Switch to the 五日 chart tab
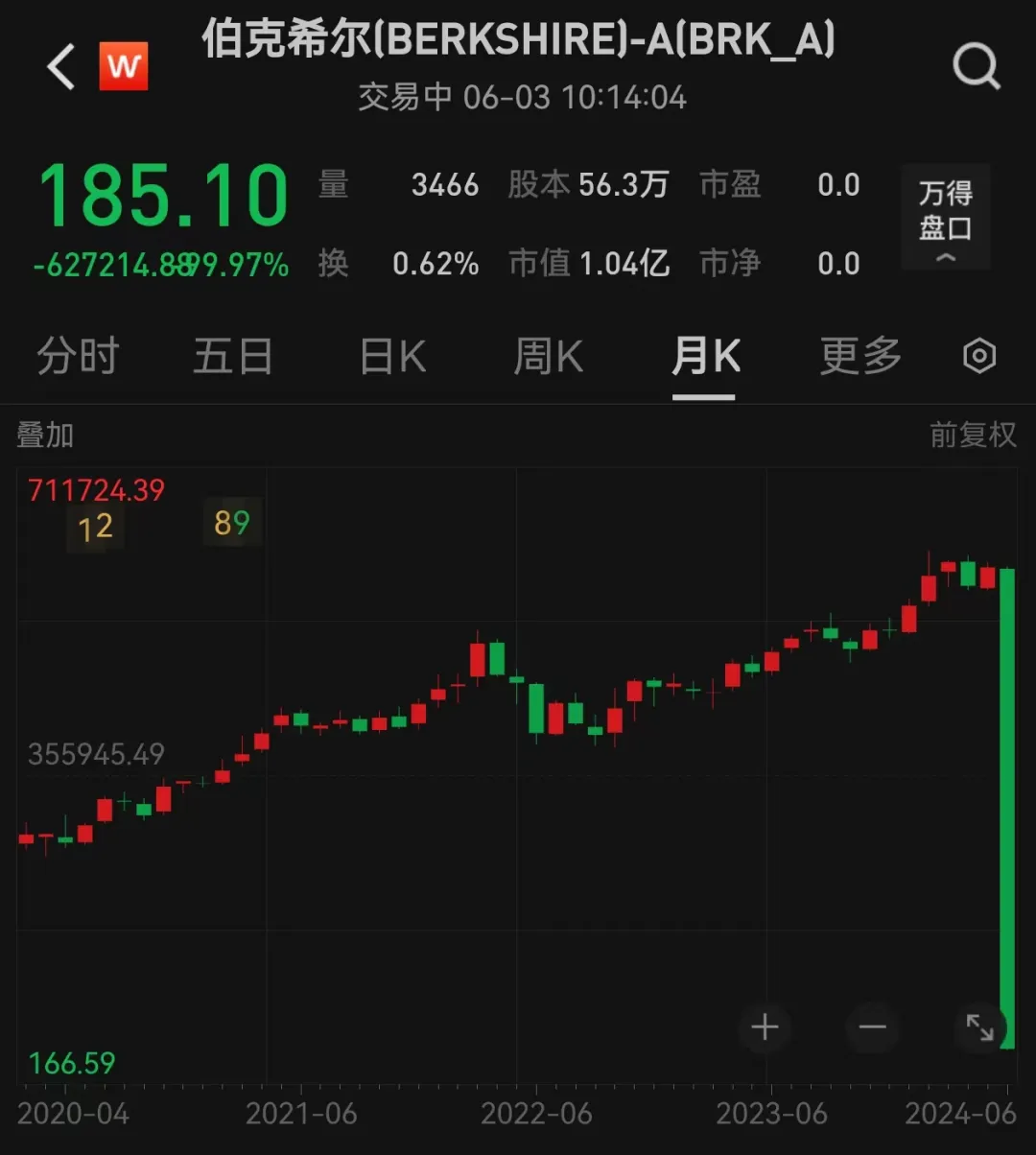The image size is (1036, 1155). pos(233,356)
